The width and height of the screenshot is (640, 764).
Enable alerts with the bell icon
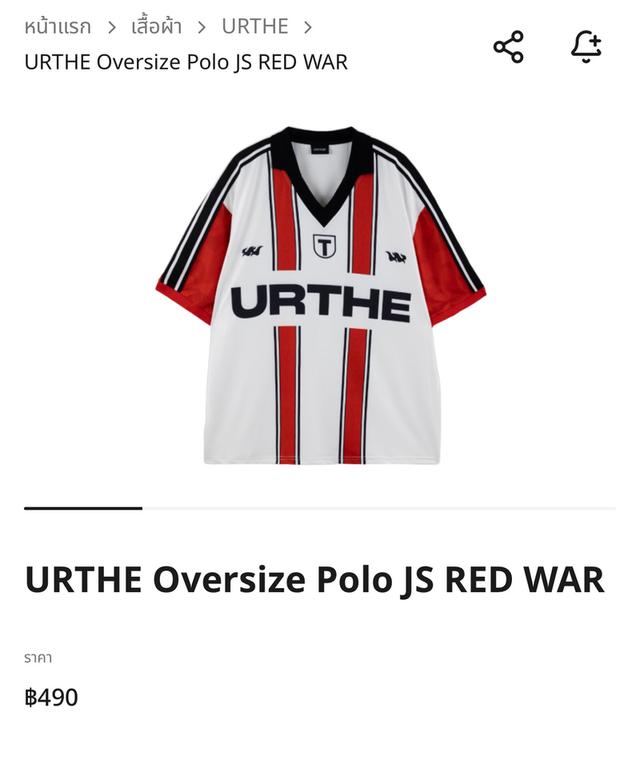(586, 46)
